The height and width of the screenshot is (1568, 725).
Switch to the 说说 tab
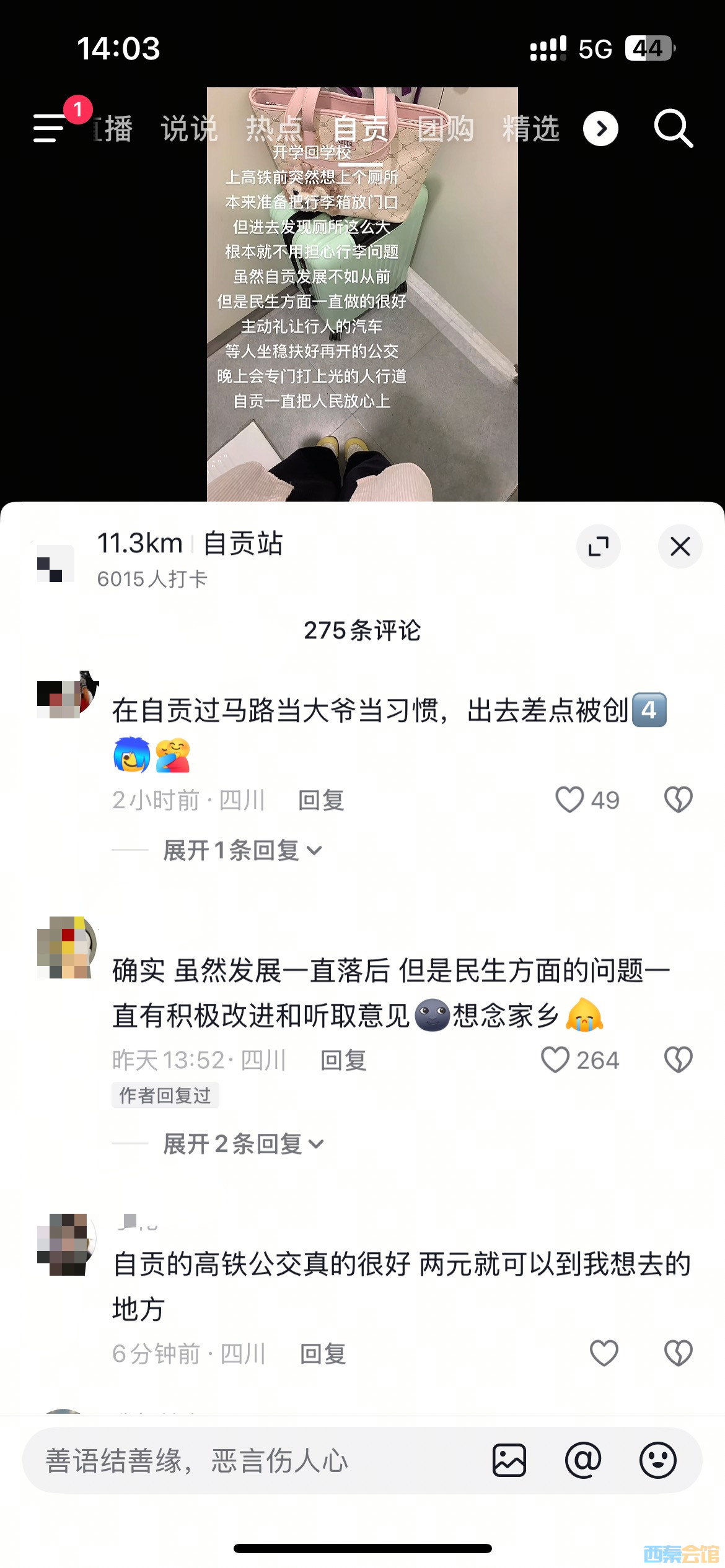pyautogui.click(x=189, y=129)
